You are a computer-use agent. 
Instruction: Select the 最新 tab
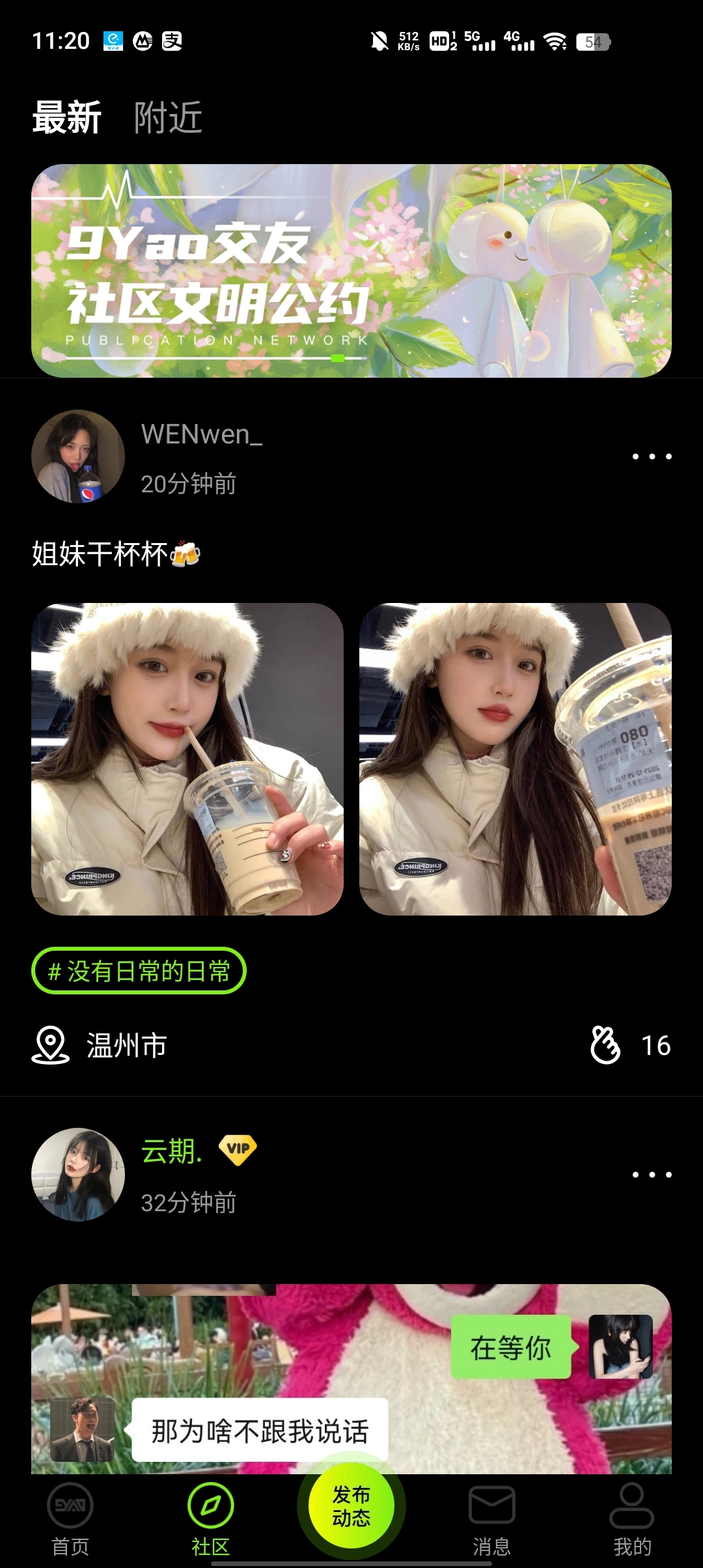point(67,119)
